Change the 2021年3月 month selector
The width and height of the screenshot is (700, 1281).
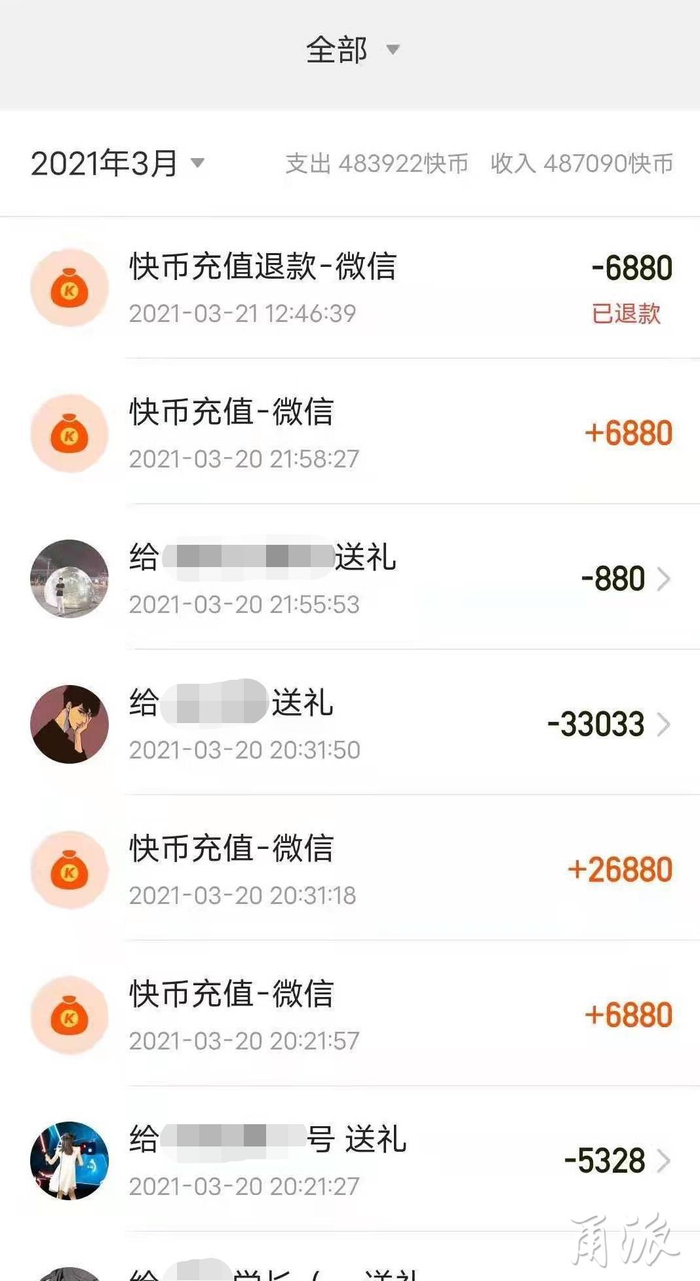(x=118, y=163)
